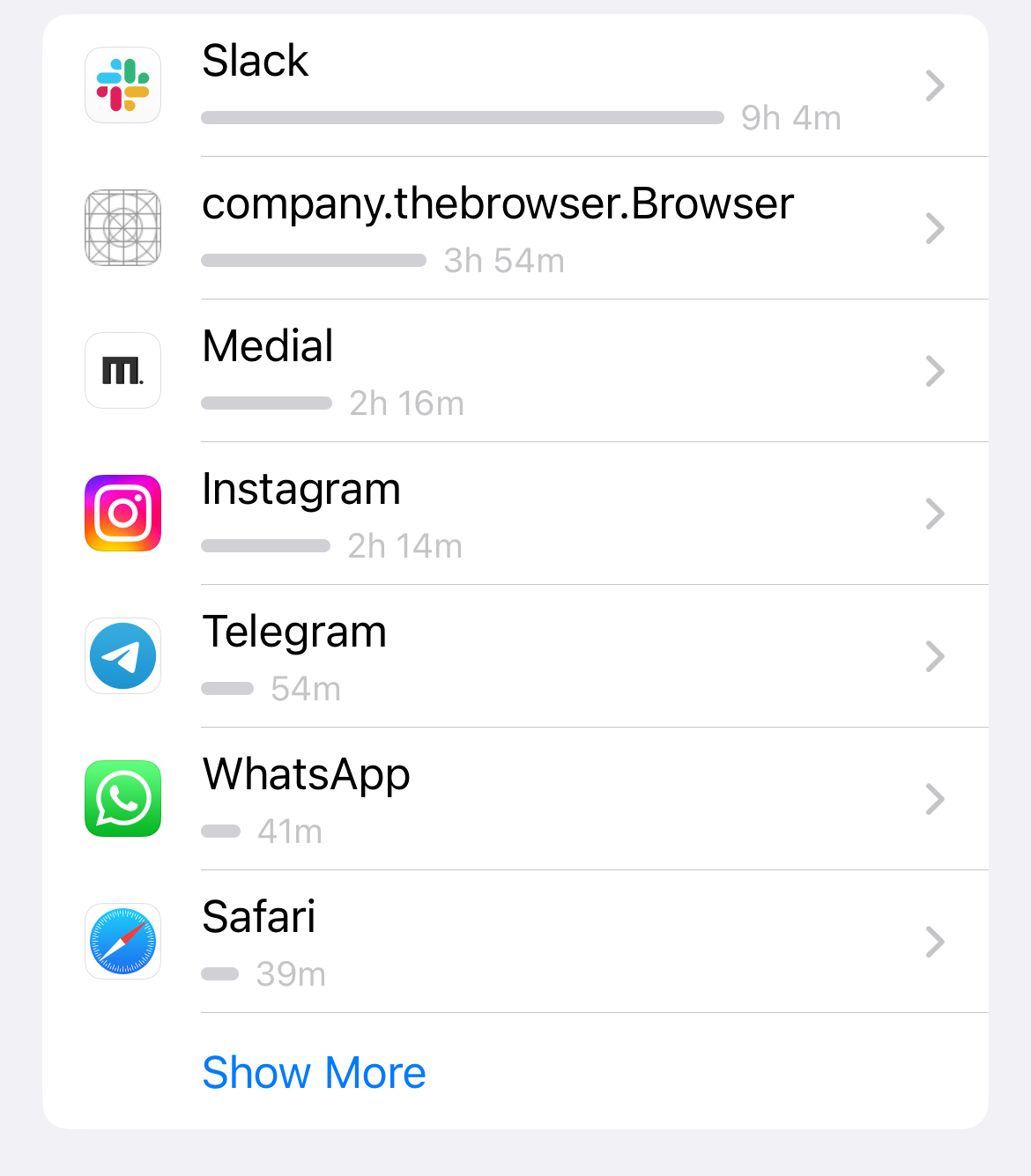View Medial screen time details
1031x1176 pixels.
point(515,371)
